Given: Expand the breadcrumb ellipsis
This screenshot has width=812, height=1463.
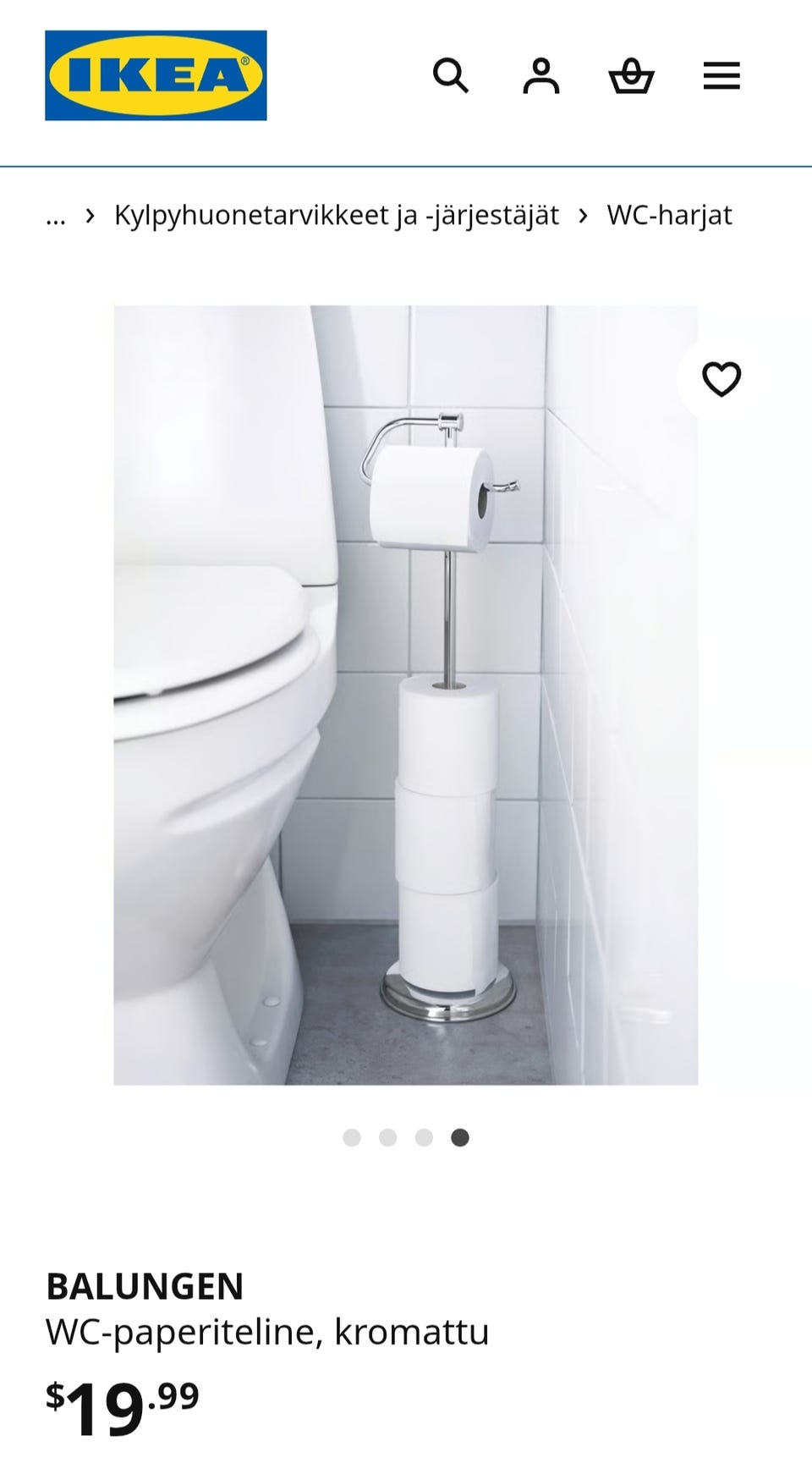Looking at the screenshot, I should click(56, 216).
